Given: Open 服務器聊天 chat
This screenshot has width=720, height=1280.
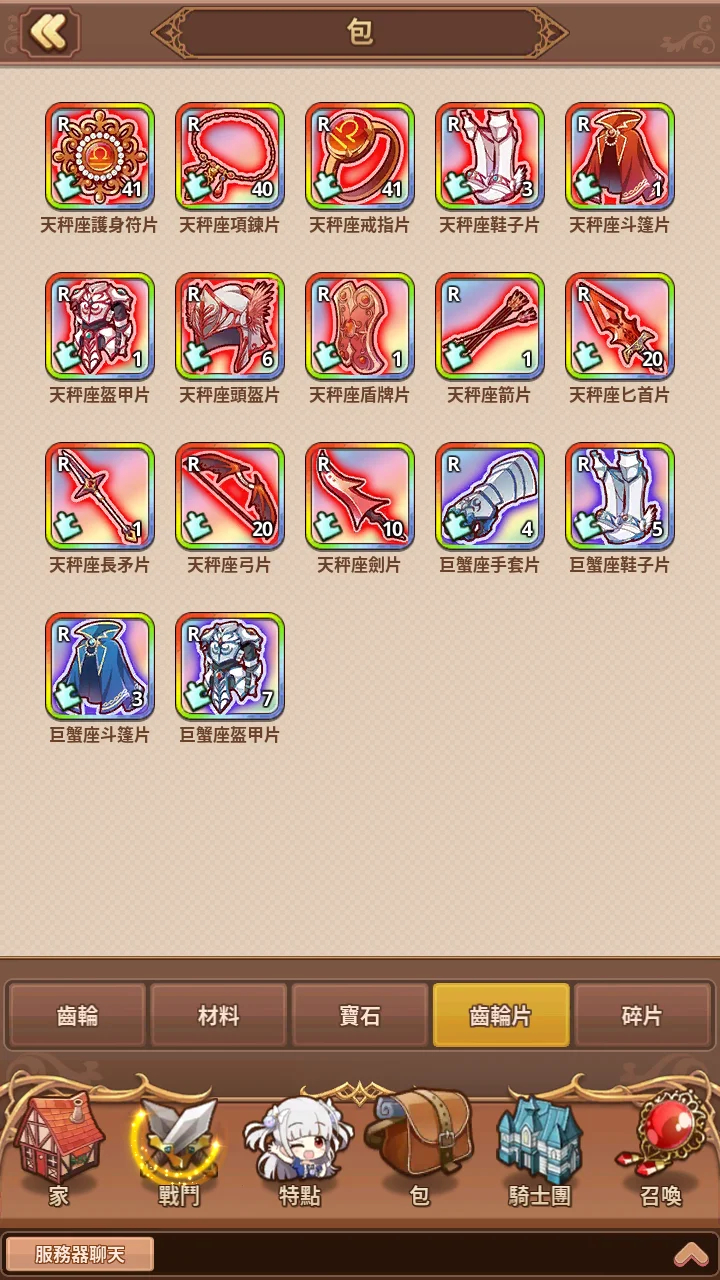Looking at the screenshot, I should click(80, 1254).
